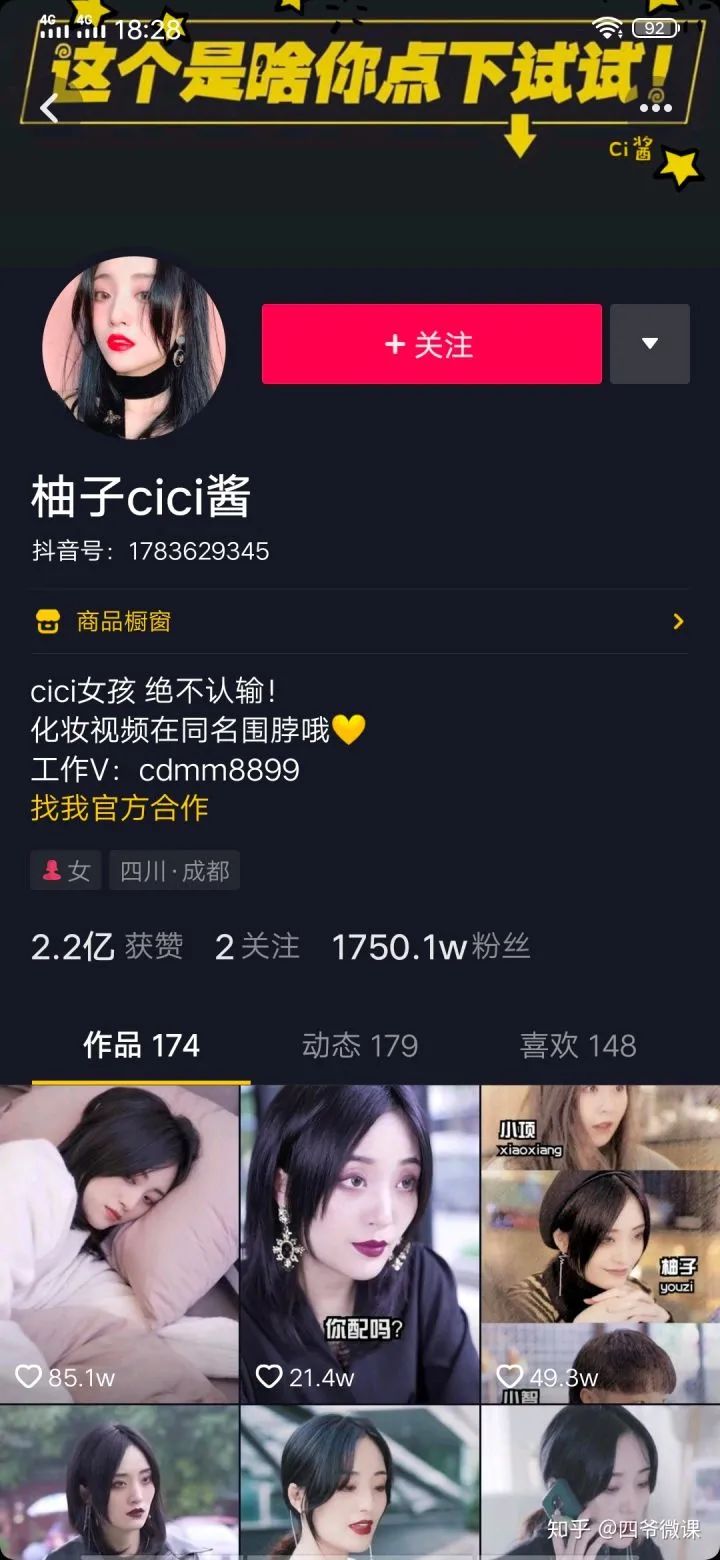Open the profile avatar picture

134,348
